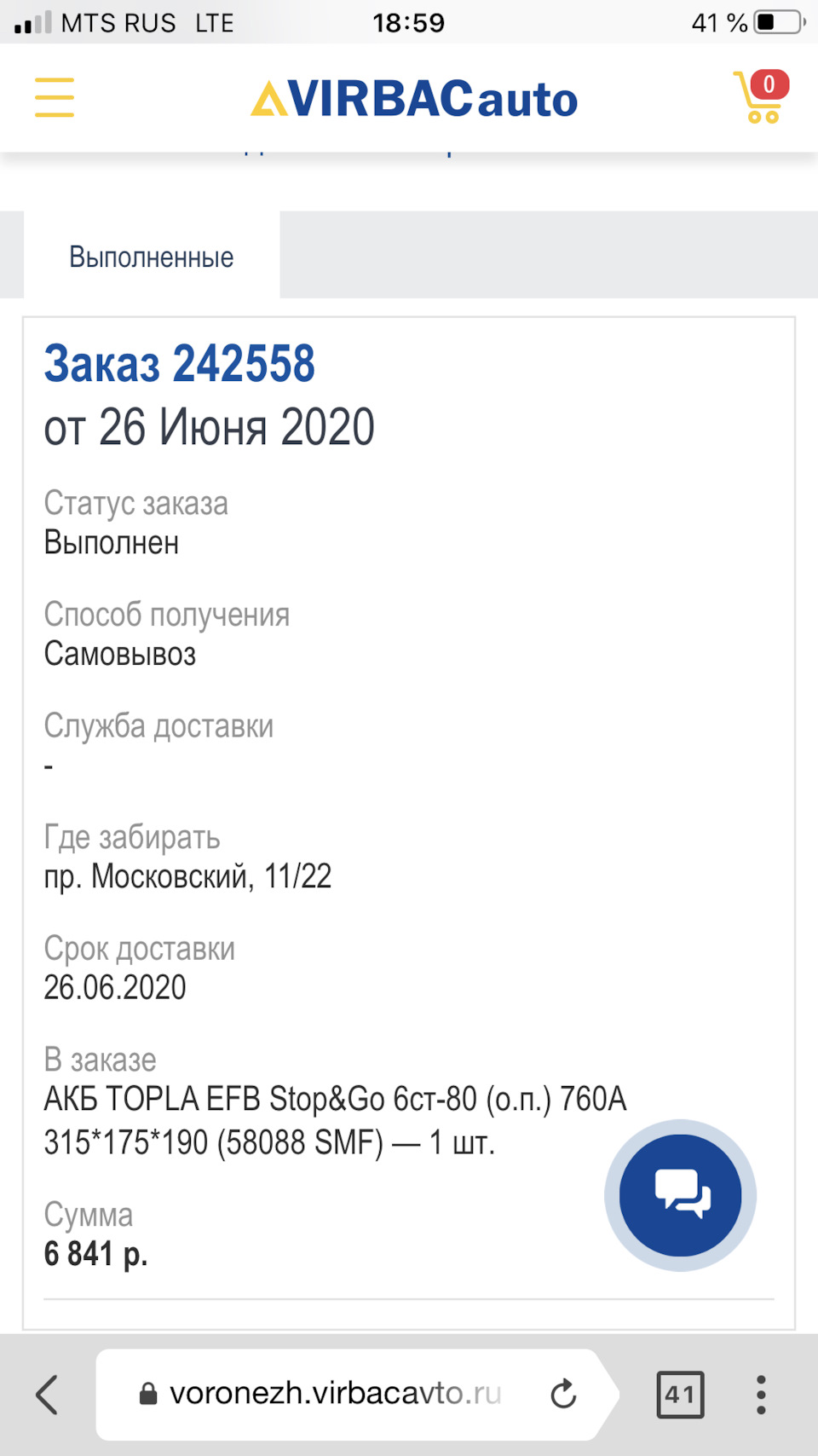This screenshot has width=818, height=1456.
Task: Tap the voronezh.virbacavto.ru address bar
Action: (x=336, y=1394)
